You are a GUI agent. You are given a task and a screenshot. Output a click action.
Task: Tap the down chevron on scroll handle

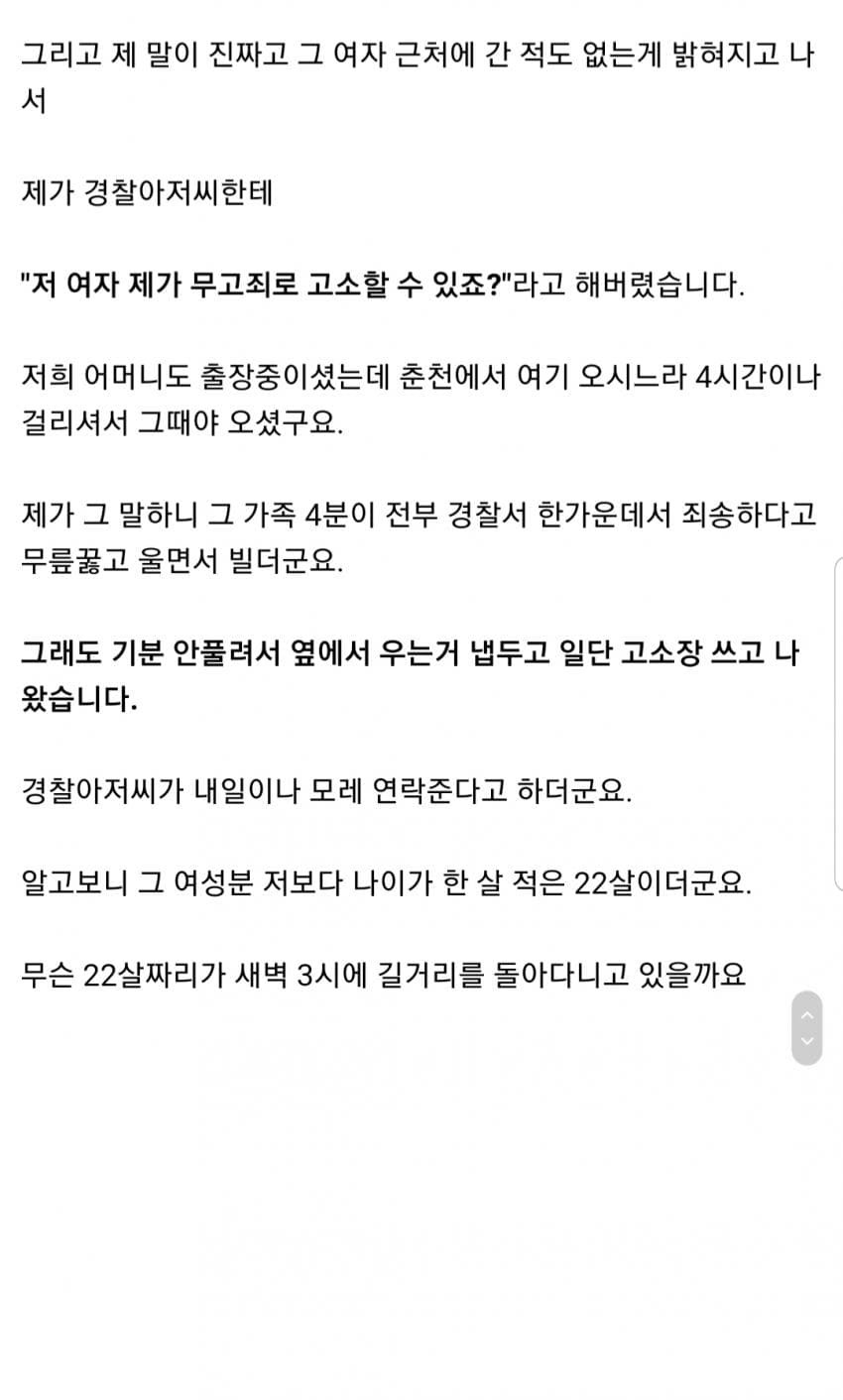806,1041
